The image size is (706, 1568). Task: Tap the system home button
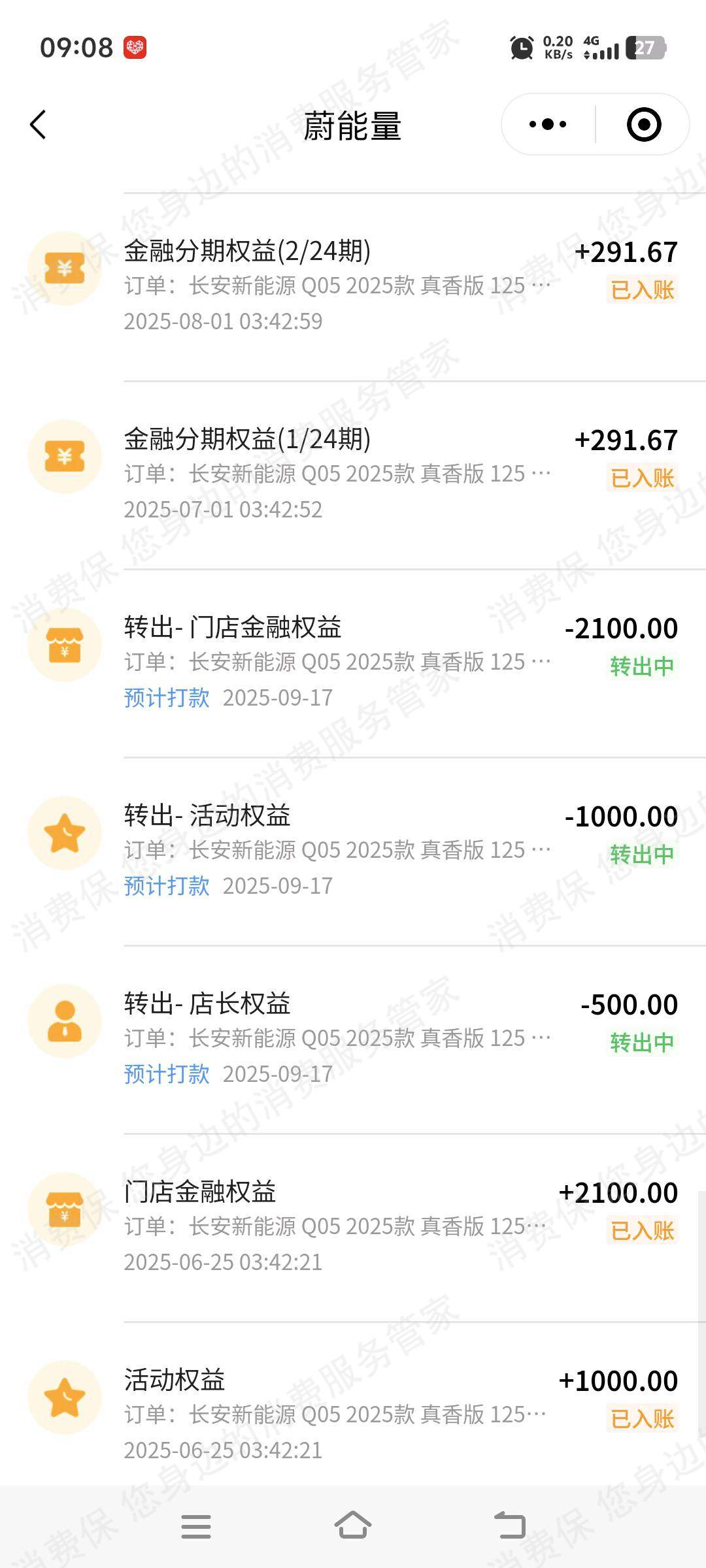point(353,1526)
